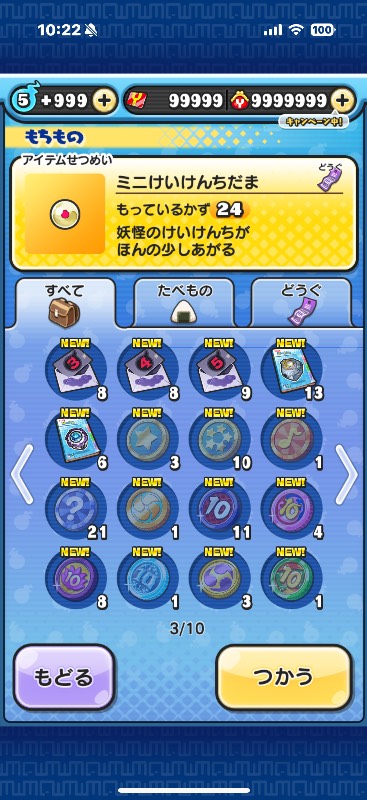Switch to the たべもの tab
367x800 pixels.
click(184, 302)
